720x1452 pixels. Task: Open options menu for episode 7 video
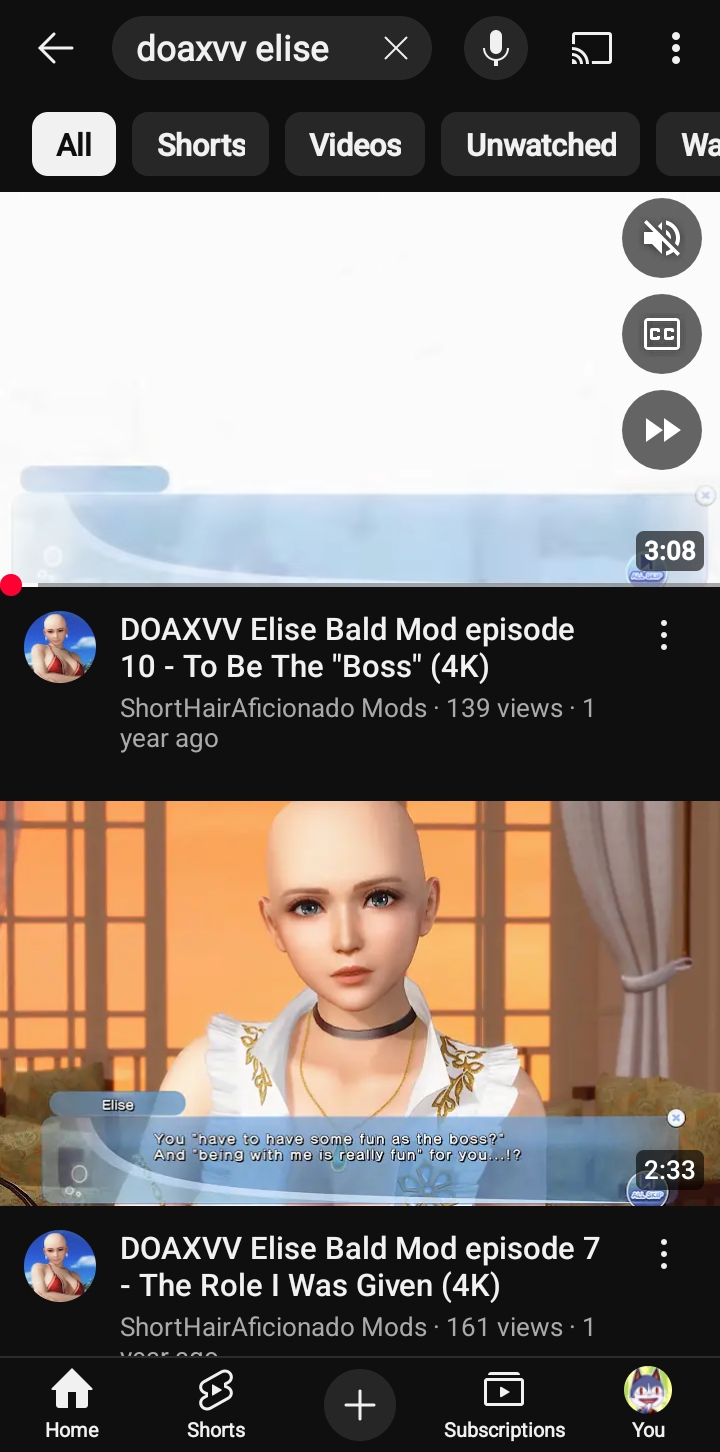[x=664, y=1254]
